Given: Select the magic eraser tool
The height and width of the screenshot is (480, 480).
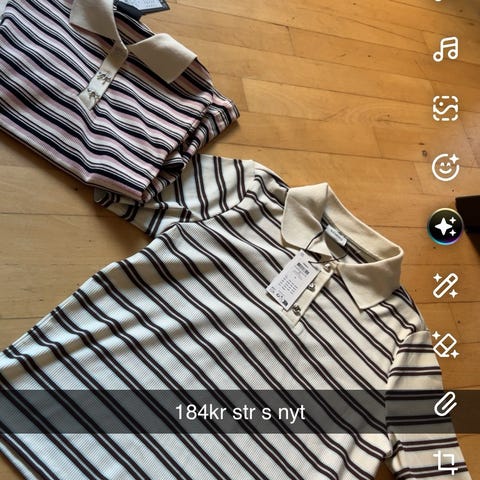Looking at the screenshot, I should click(x=446, y=345).
